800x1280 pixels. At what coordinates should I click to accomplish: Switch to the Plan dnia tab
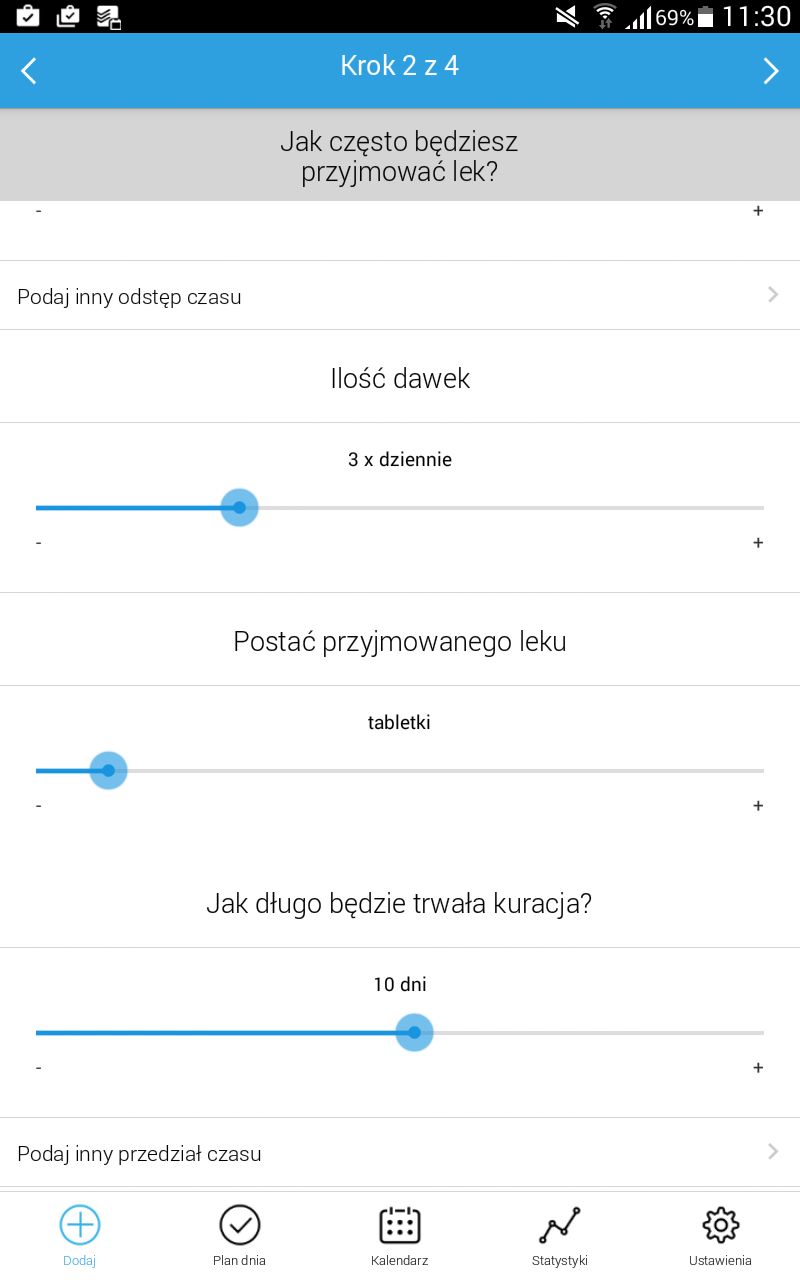point(240,1236)
